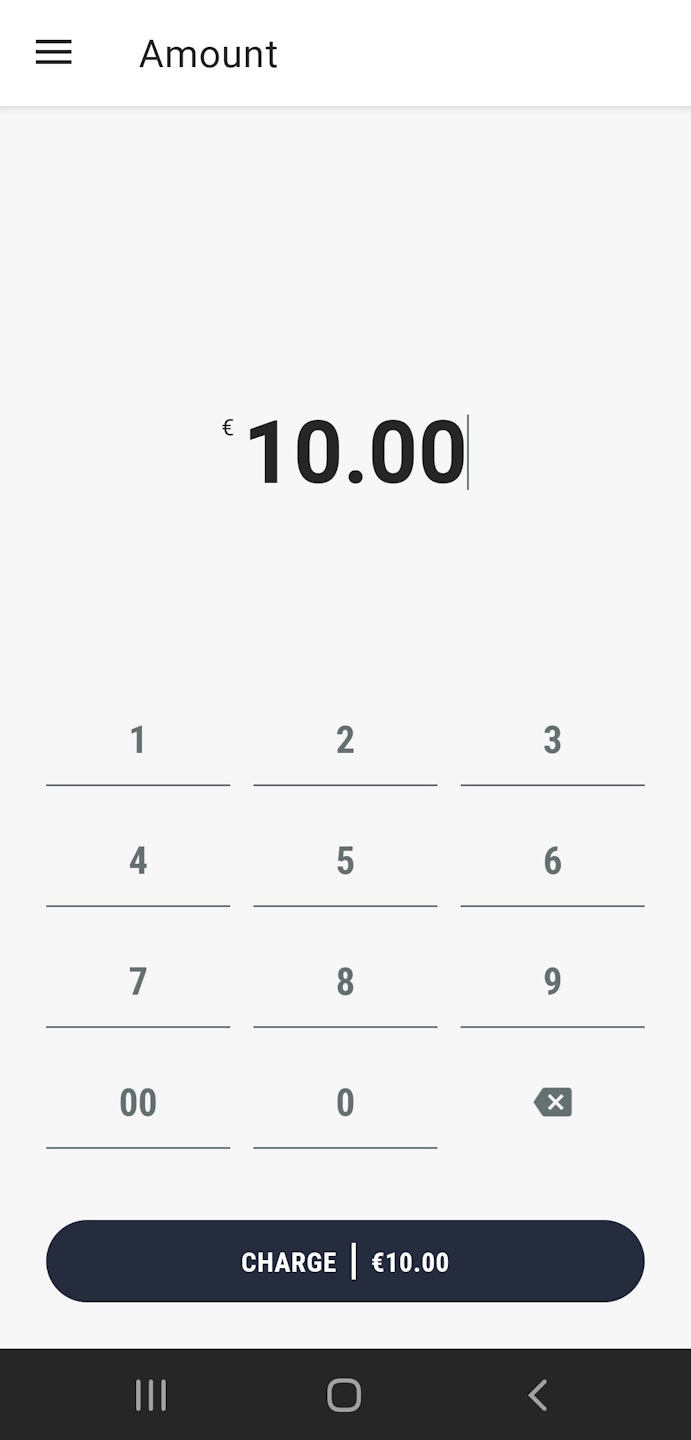The height and width of the screenshot is (1440, 691).
Task: Open recent apps from navigation bar
Action: click(x=151, y=1395)
